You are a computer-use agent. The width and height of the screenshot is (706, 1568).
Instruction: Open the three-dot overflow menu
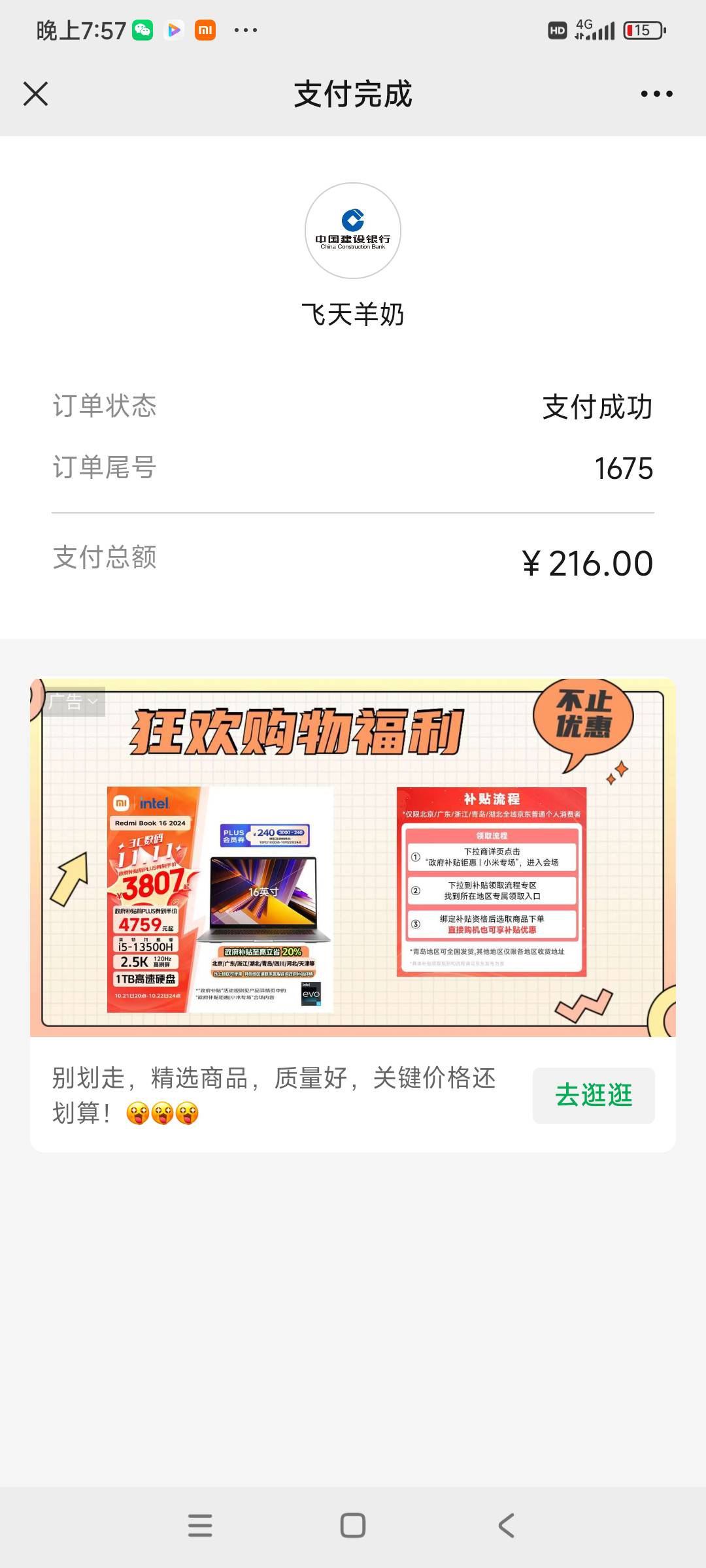(x=656, y=94)
